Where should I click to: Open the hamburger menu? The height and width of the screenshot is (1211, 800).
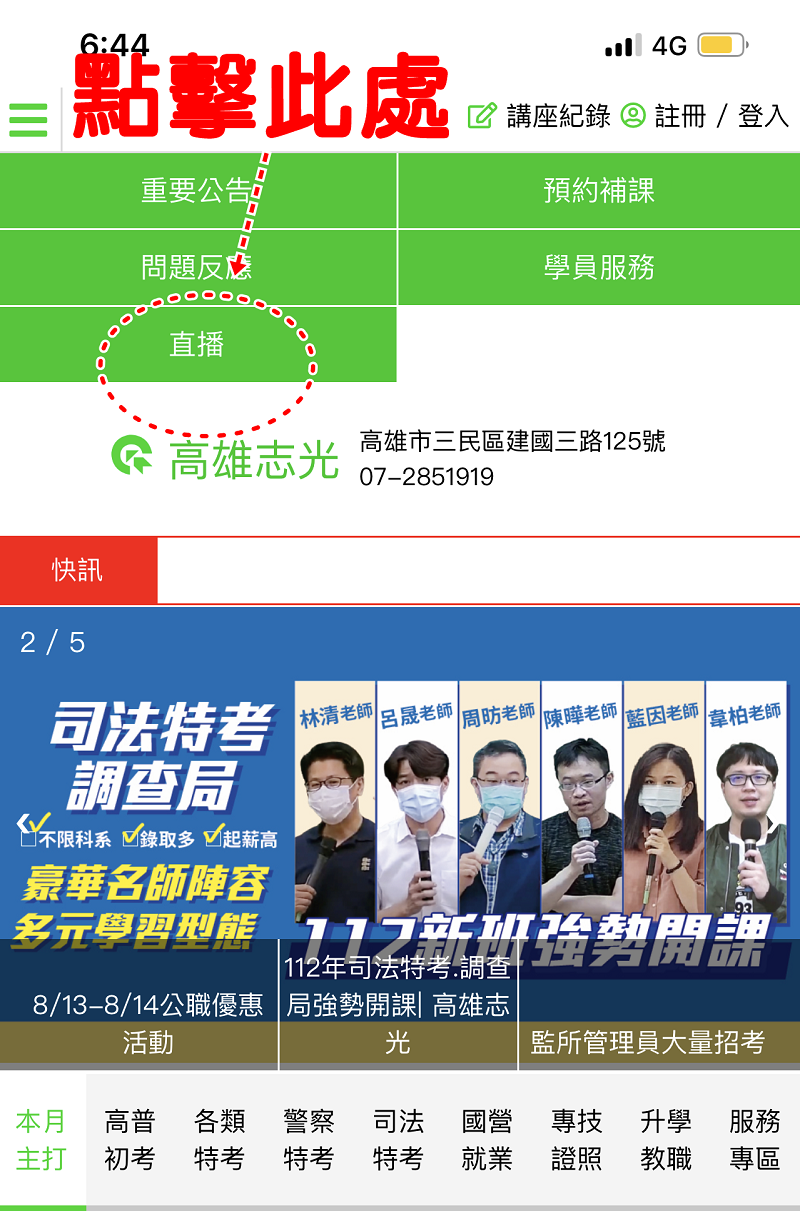[x=28, y=119]
